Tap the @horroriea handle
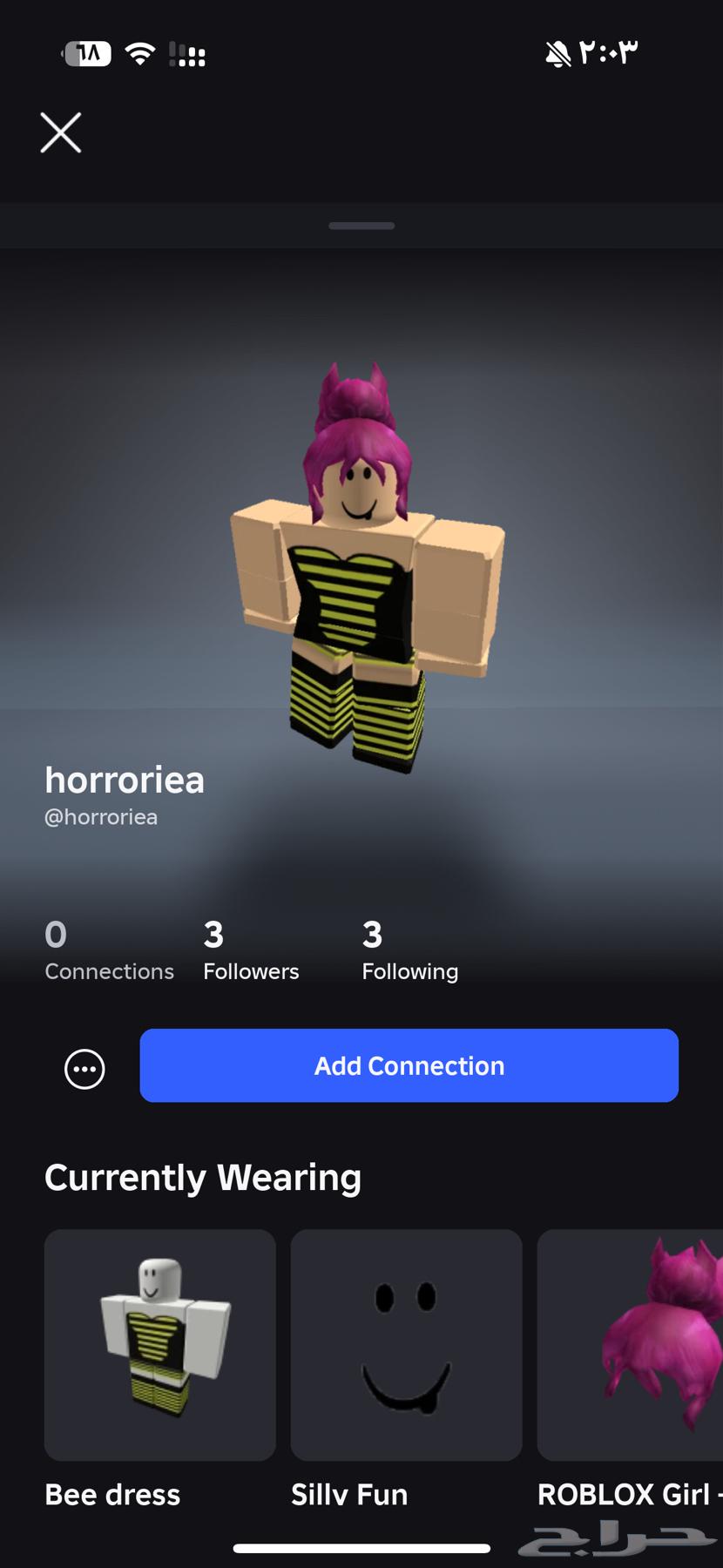723x1568 pixels. (x=101, y=817)
